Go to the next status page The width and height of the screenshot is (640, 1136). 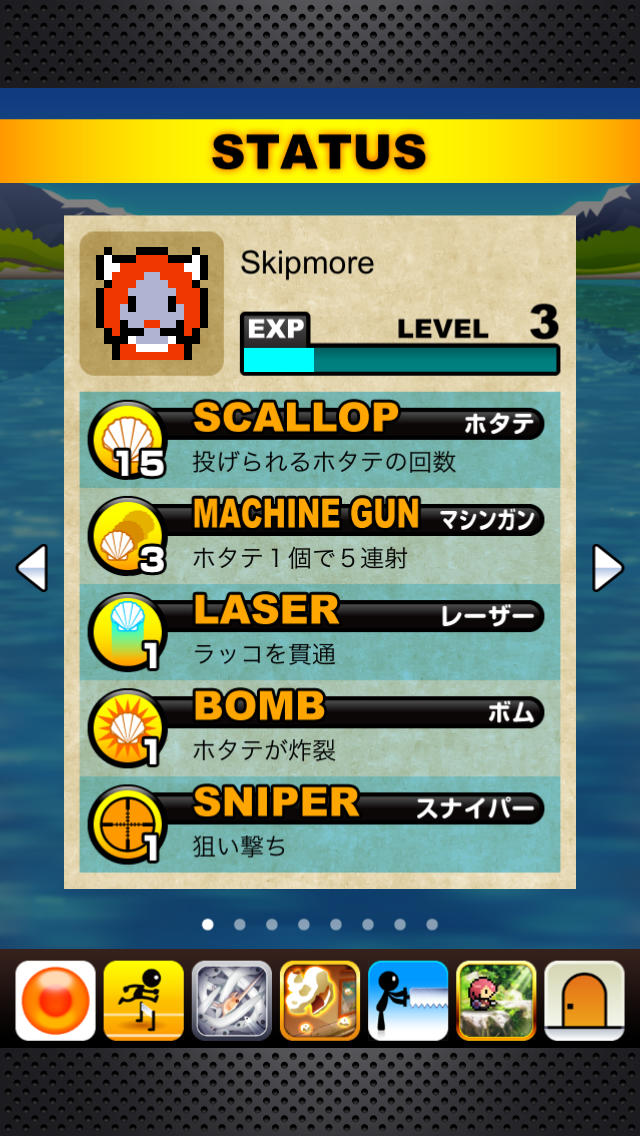tap(608, 568)
